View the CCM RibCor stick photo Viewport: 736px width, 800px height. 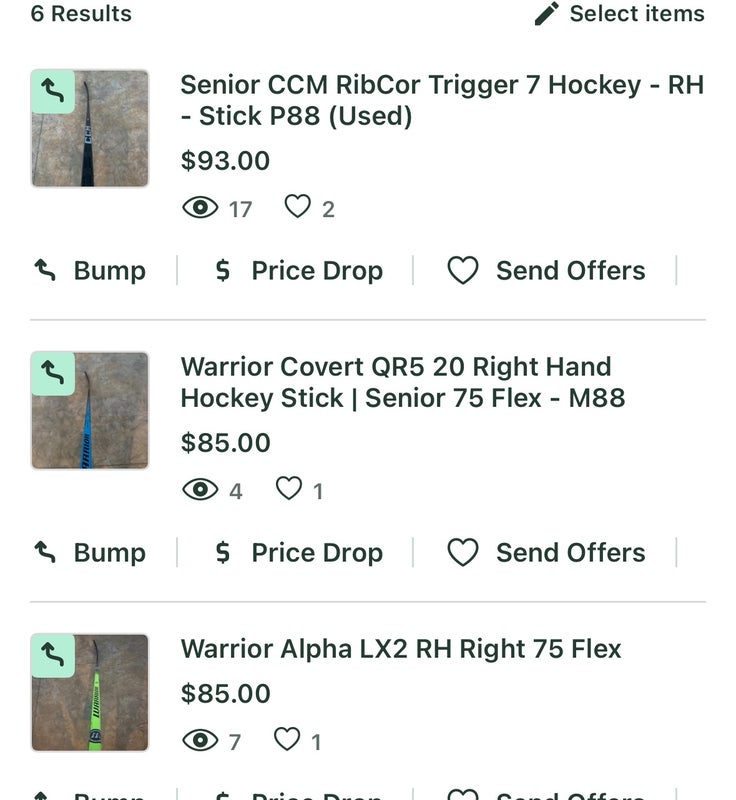(x=90, y=128)
